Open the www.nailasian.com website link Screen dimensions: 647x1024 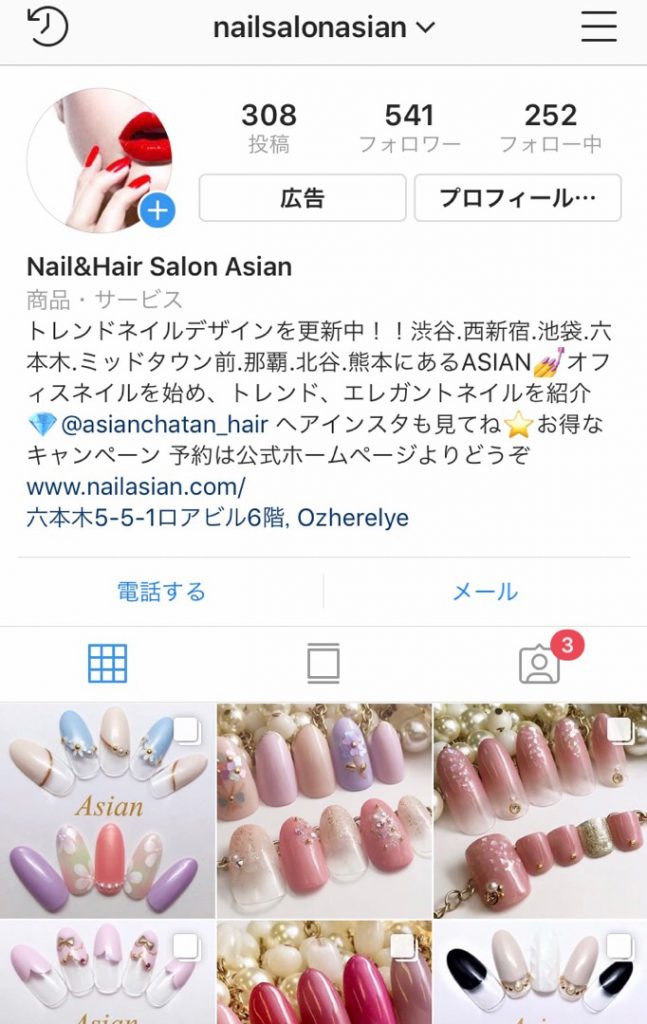click(136, 487)
